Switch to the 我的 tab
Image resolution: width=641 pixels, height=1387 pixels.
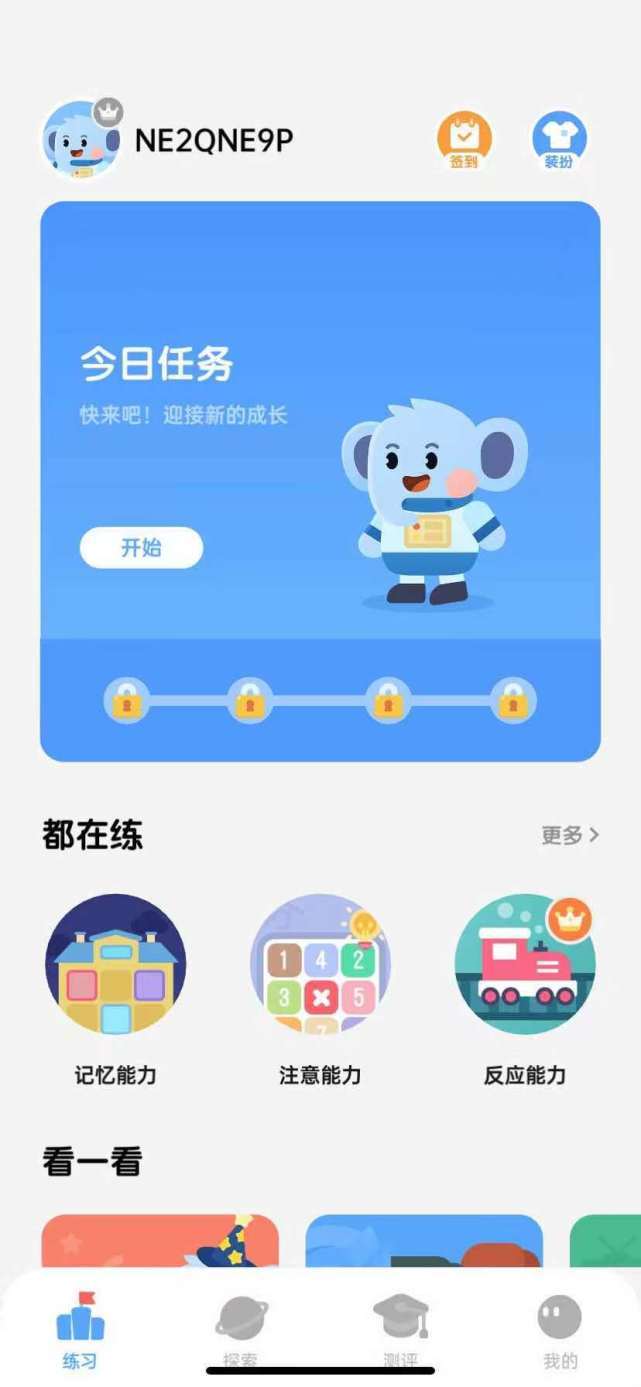[x=560, y=1330]
